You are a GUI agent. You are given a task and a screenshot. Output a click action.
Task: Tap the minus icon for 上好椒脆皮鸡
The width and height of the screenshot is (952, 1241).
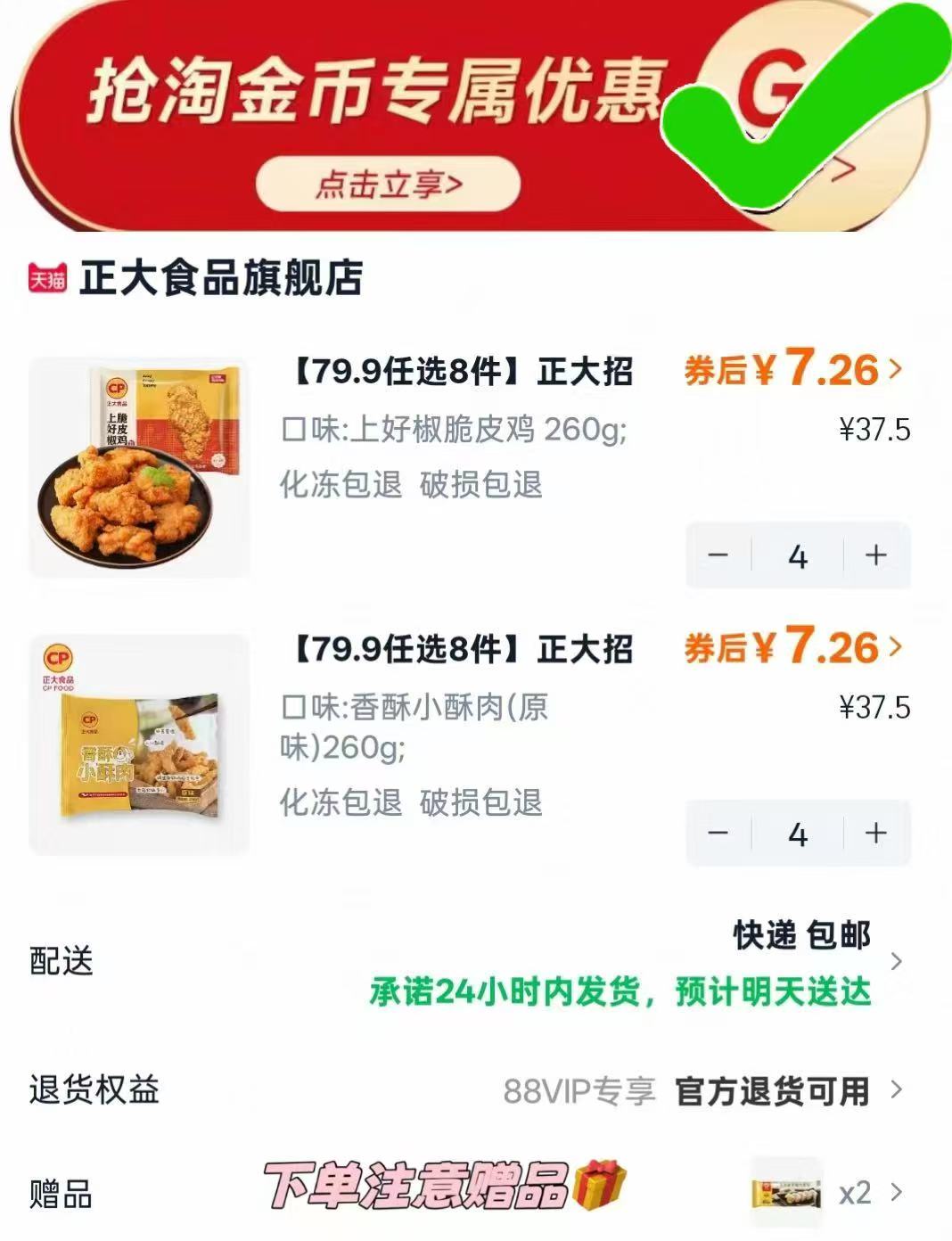click(x=718, y=555)
